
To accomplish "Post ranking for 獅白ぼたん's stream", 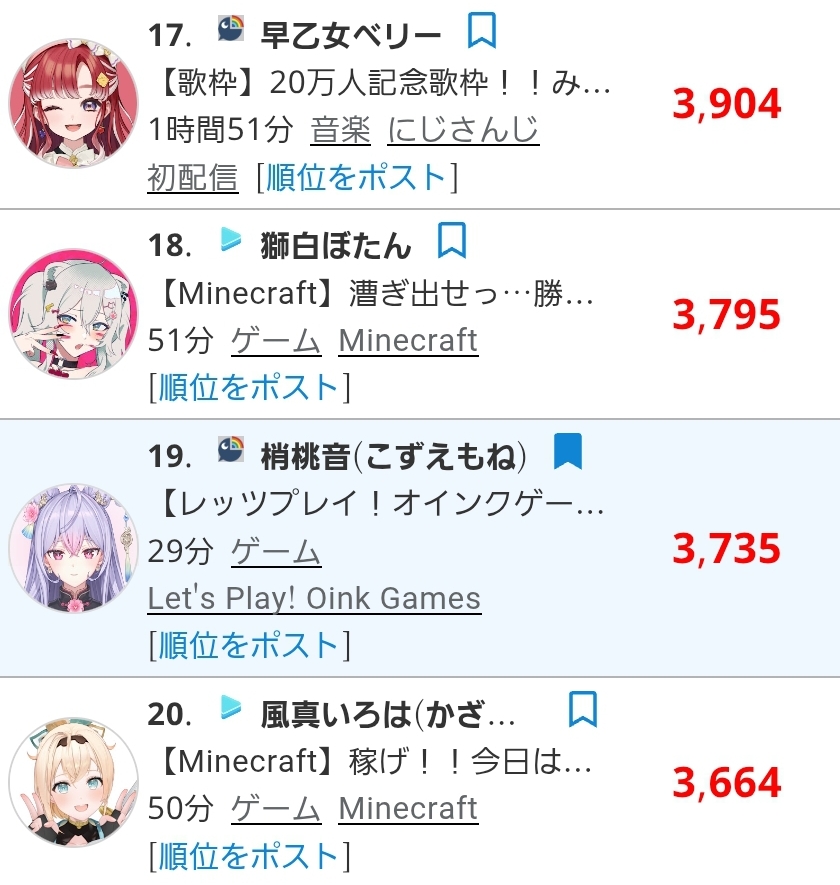I will click(249, 387).
